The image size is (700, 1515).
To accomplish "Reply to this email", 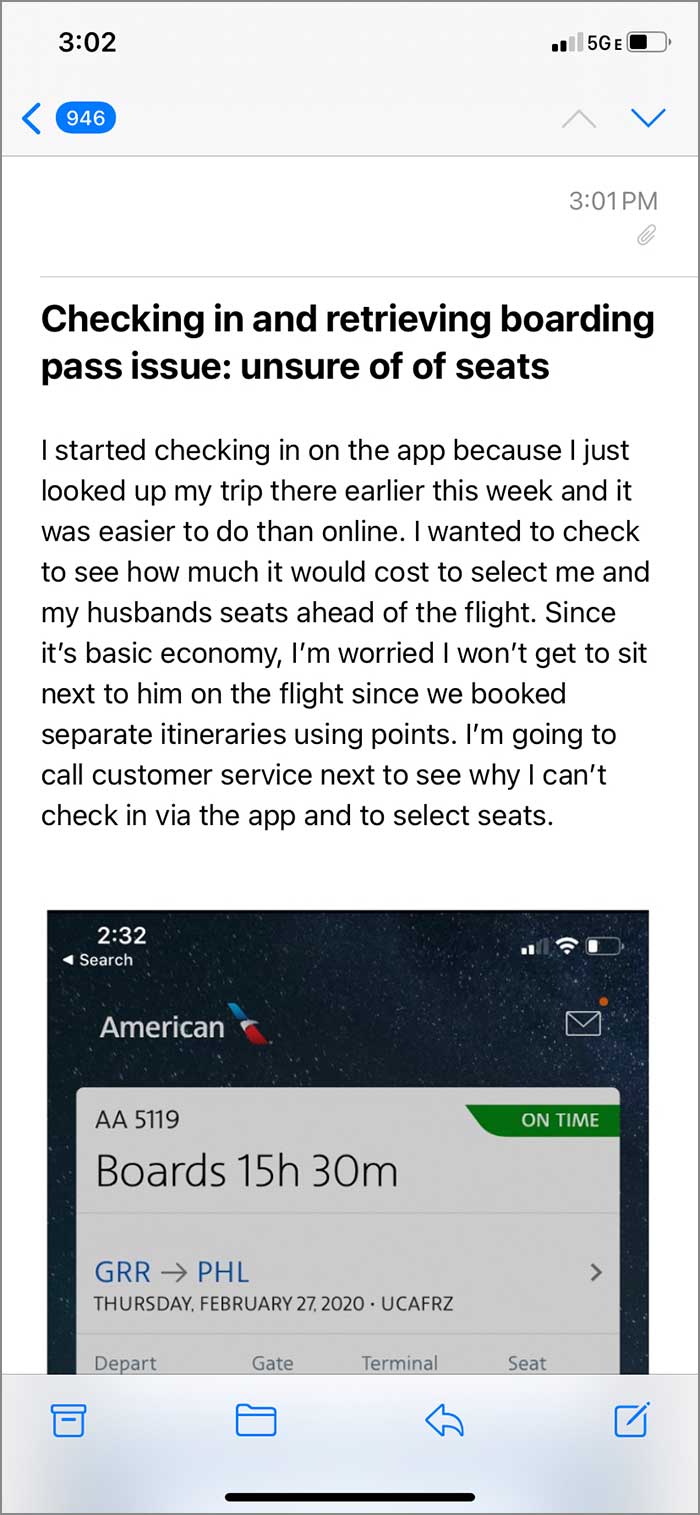I will (444, 1420).
